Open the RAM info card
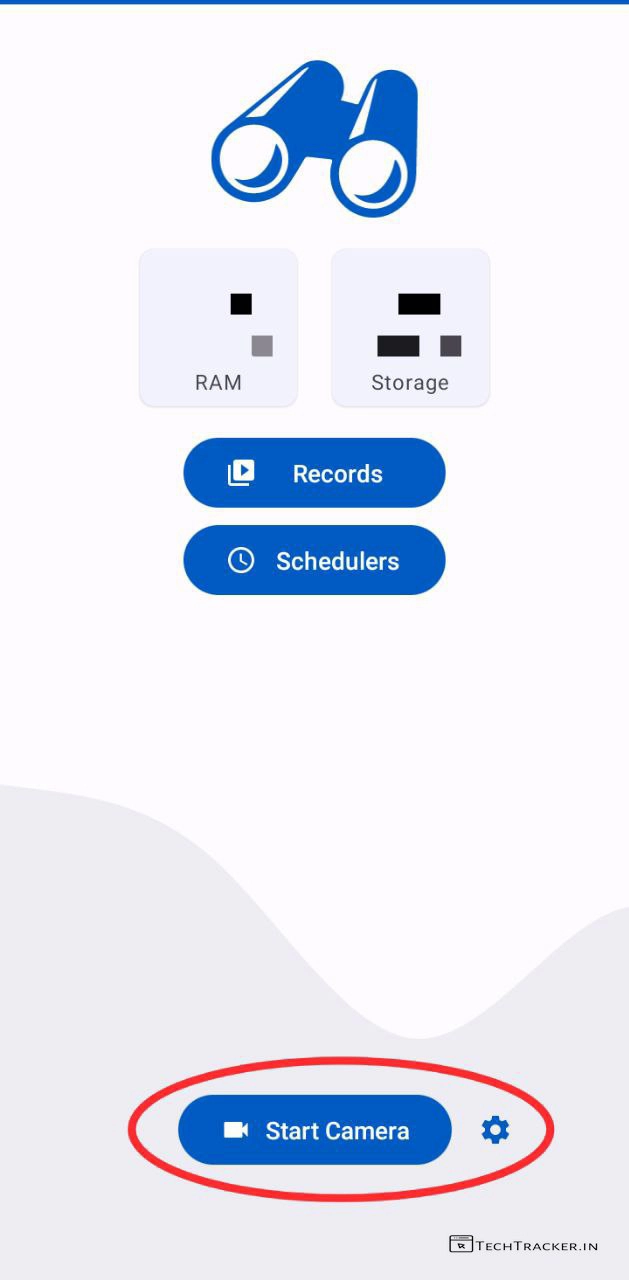The image size is (629, 1280). (x=218, y=328)
